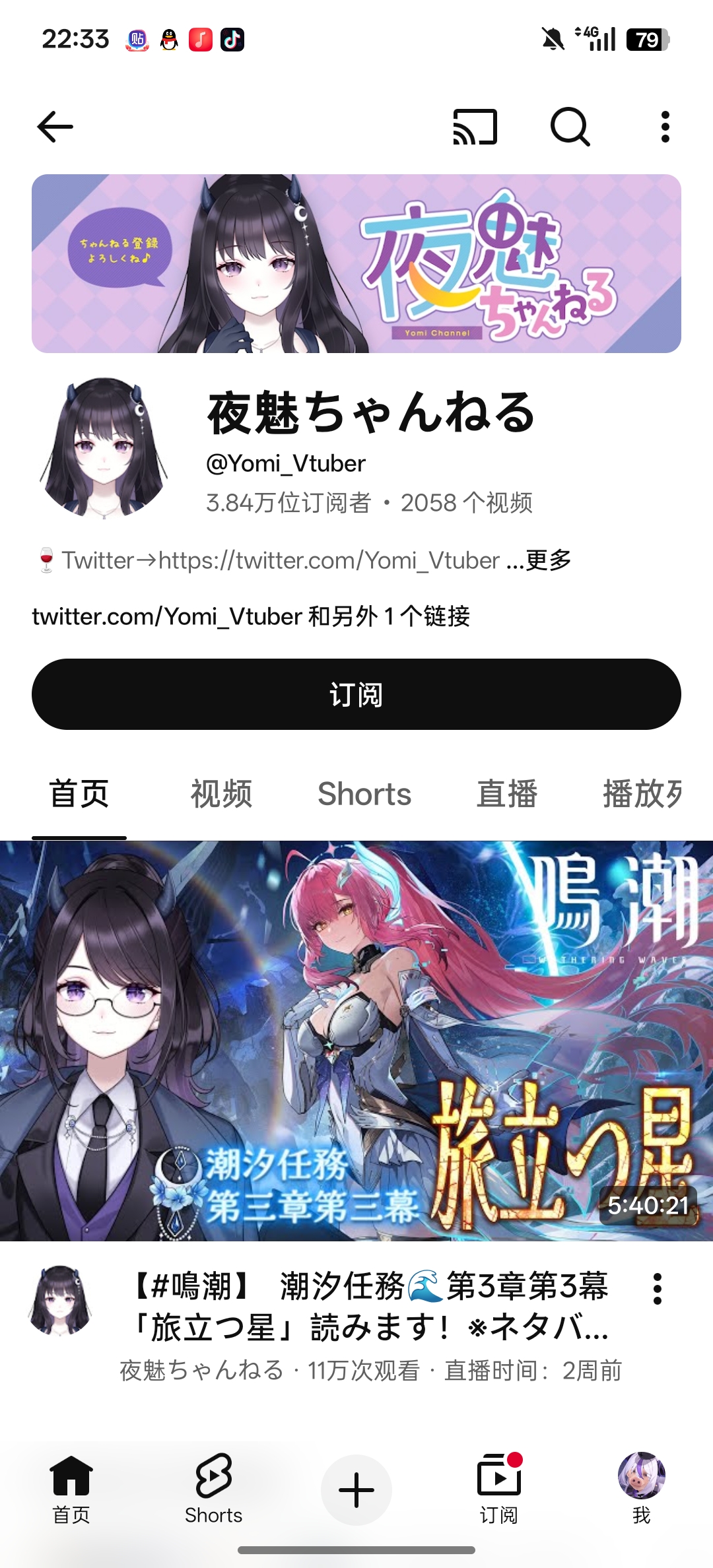
Task: Open the search icon
Action: point(570,127)
